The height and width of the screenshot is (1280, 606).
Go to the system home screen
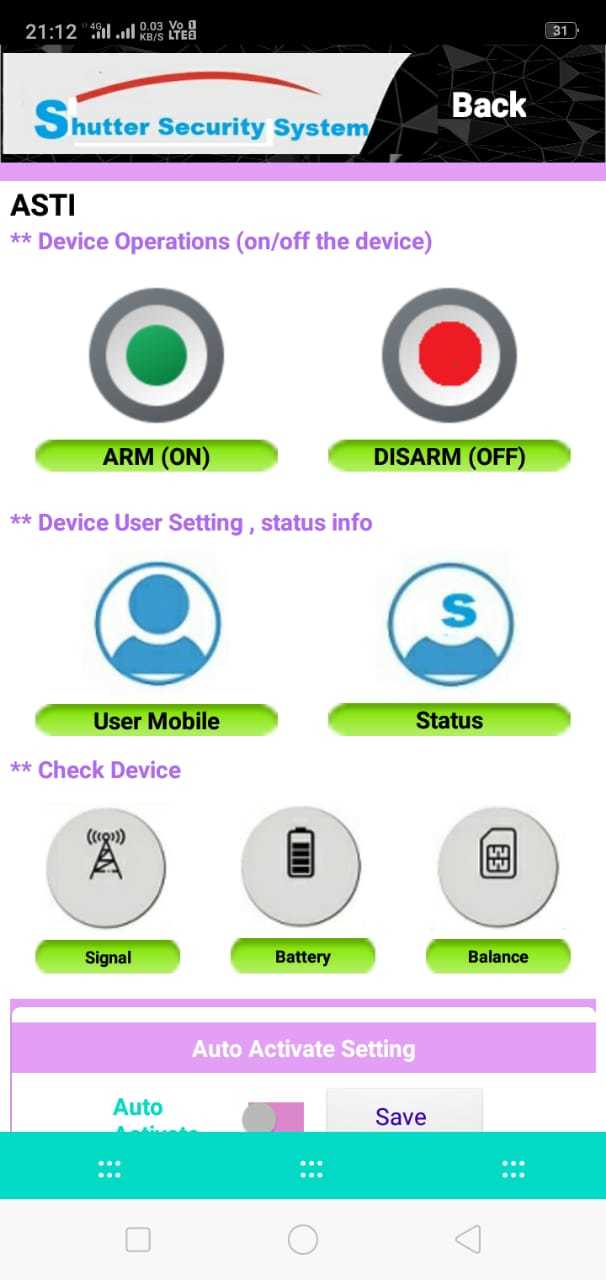(x=303, y=1240)
